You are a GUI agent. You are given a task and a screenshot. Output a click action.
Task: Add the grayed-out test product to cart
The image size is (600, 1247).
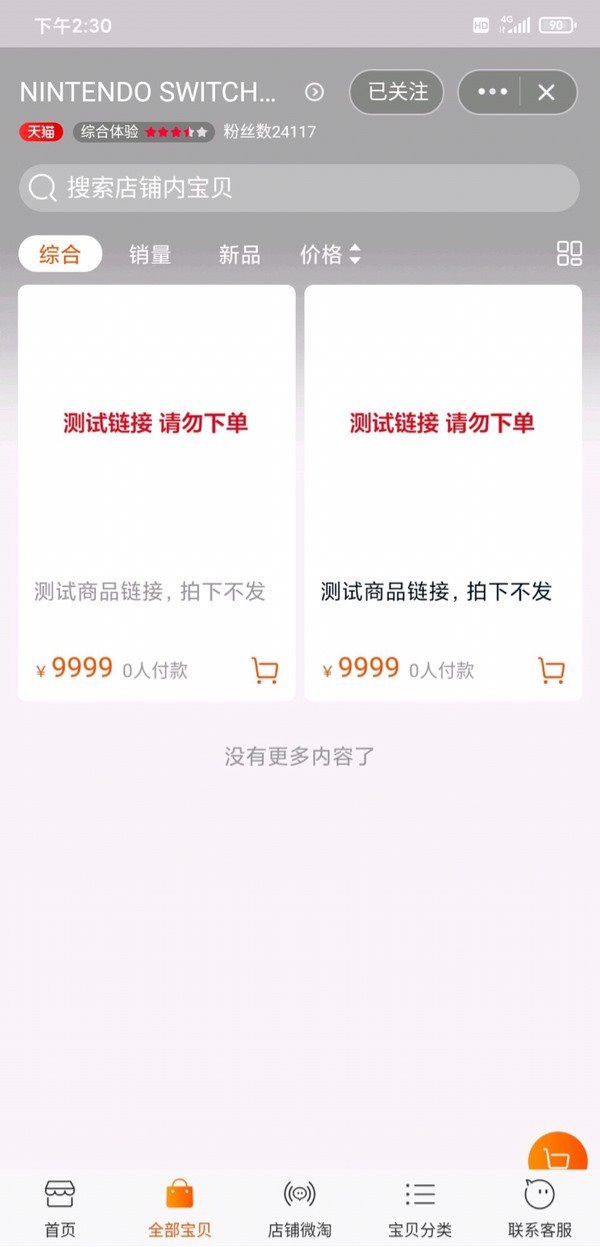tap(265, 670)
